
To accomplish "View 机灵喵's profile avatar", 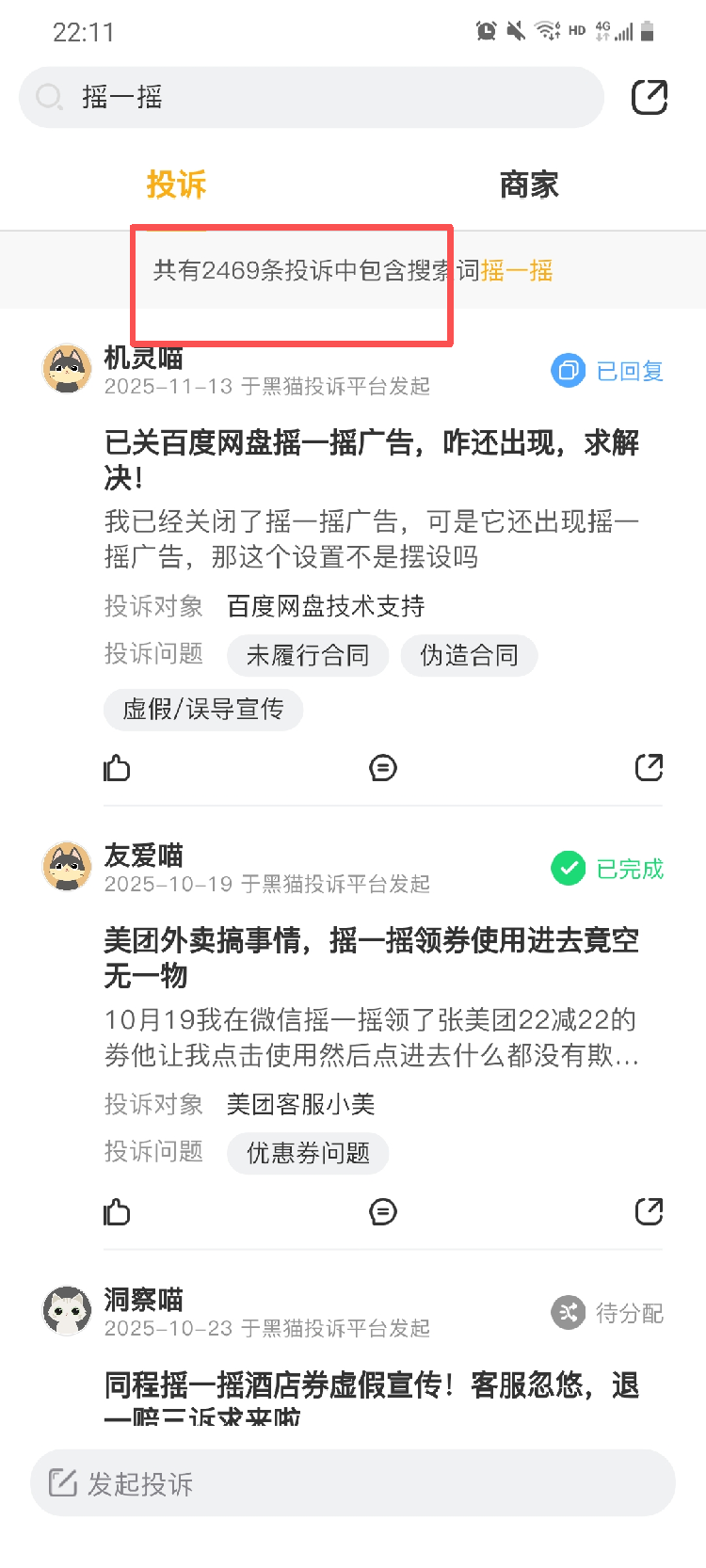I will [x=67, y=368].
